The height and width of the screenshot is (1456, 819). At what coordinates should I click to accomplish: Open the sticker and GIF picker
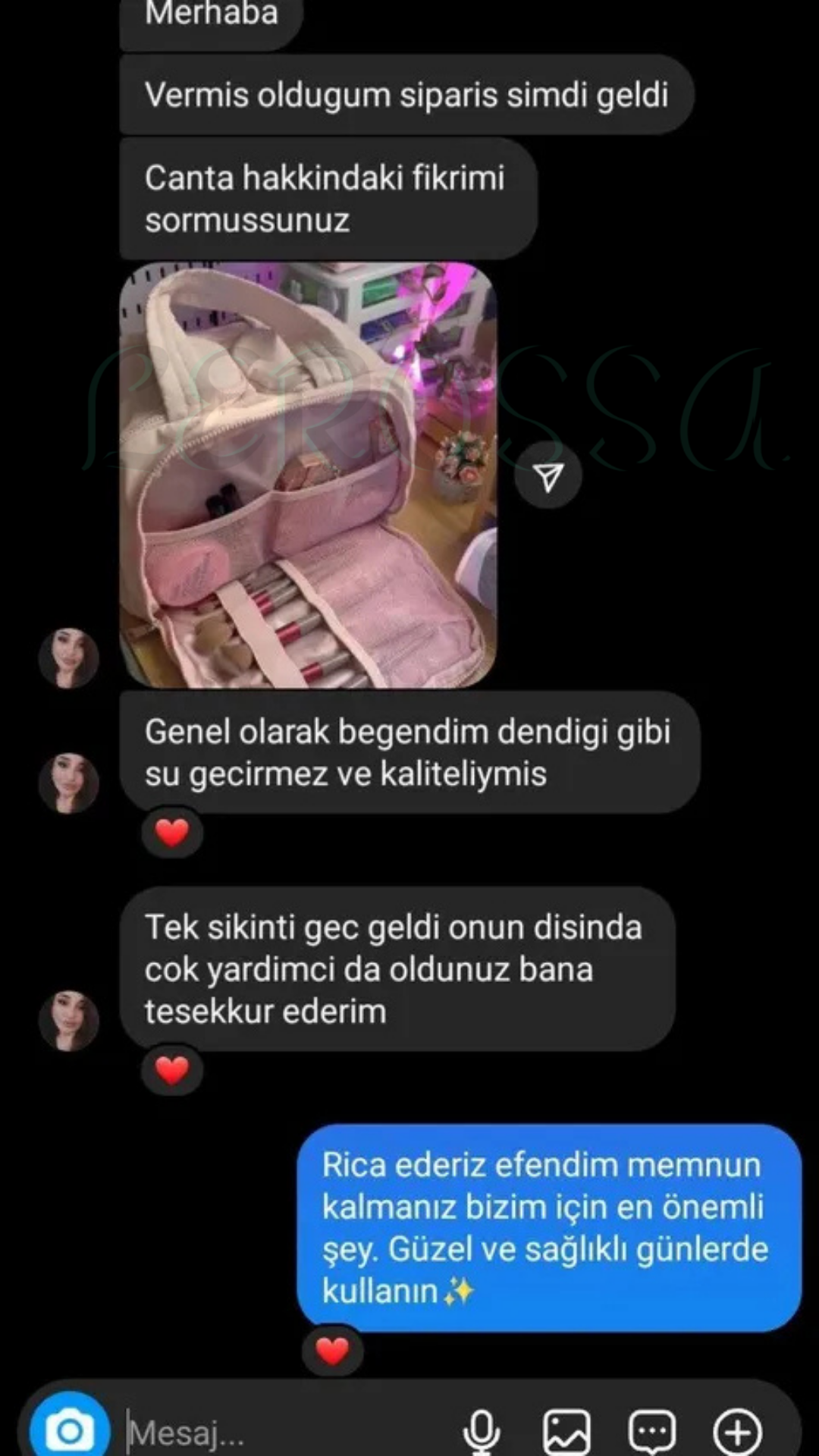(x=652, y=1432)
